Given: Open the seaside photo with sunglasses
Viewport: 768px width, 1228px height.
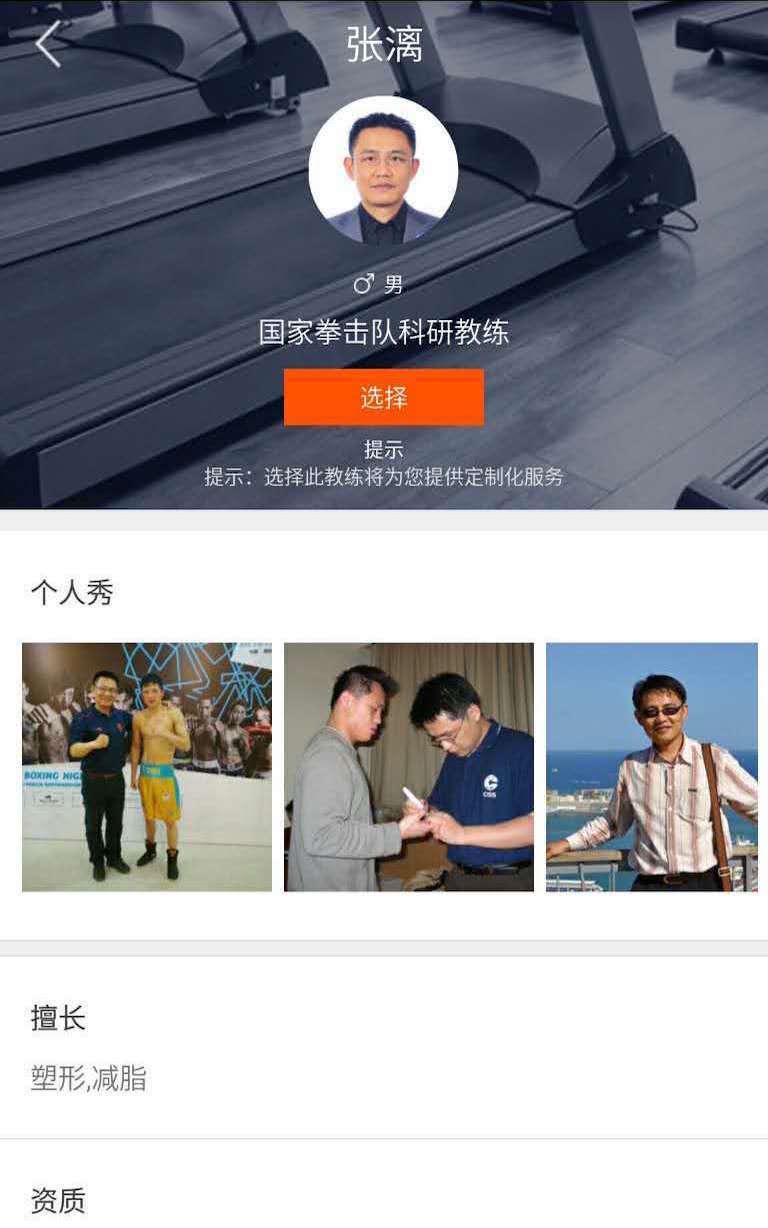Looking at the screenshot, I should click(x=651, y=766).
